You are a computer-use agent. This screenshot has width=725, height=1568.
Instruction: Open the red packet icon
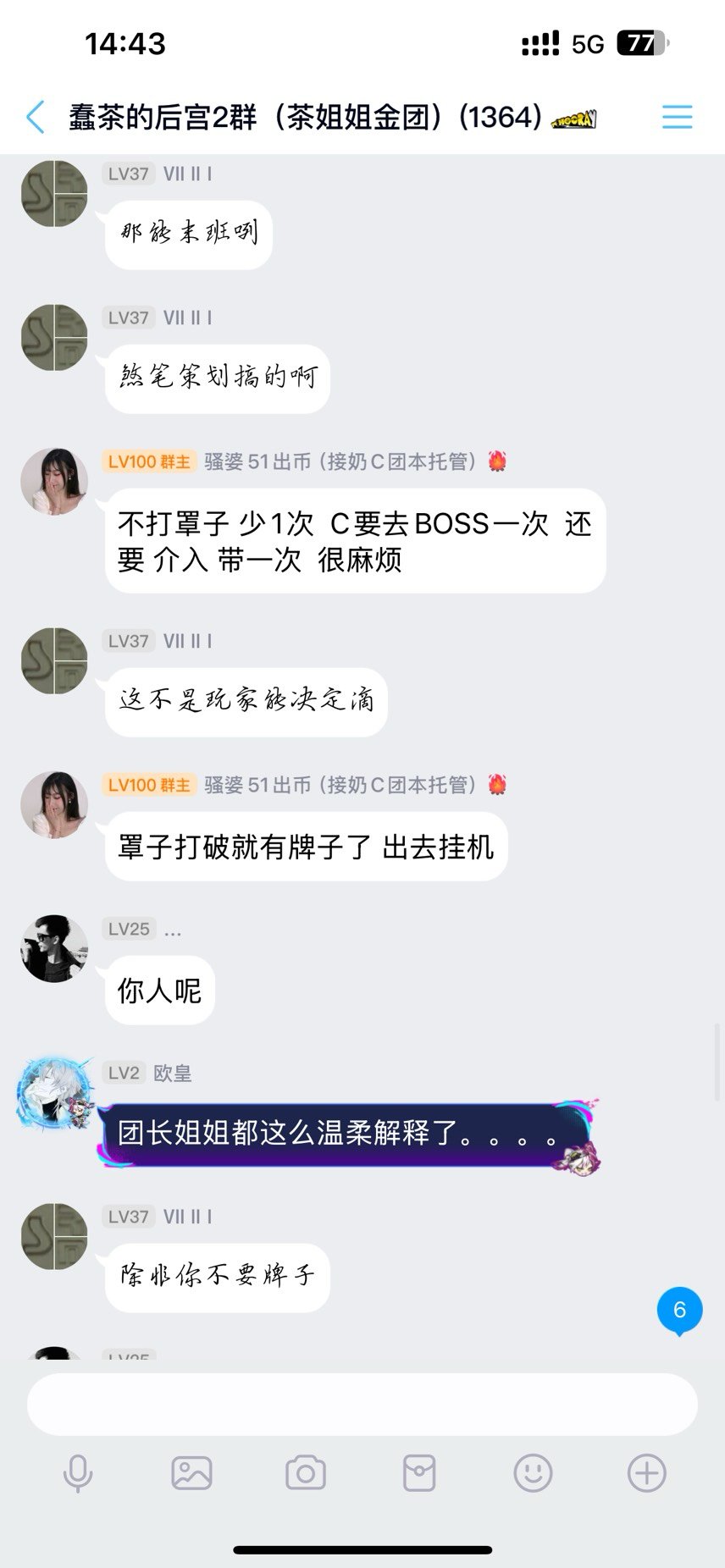(x=419, y=1473)
